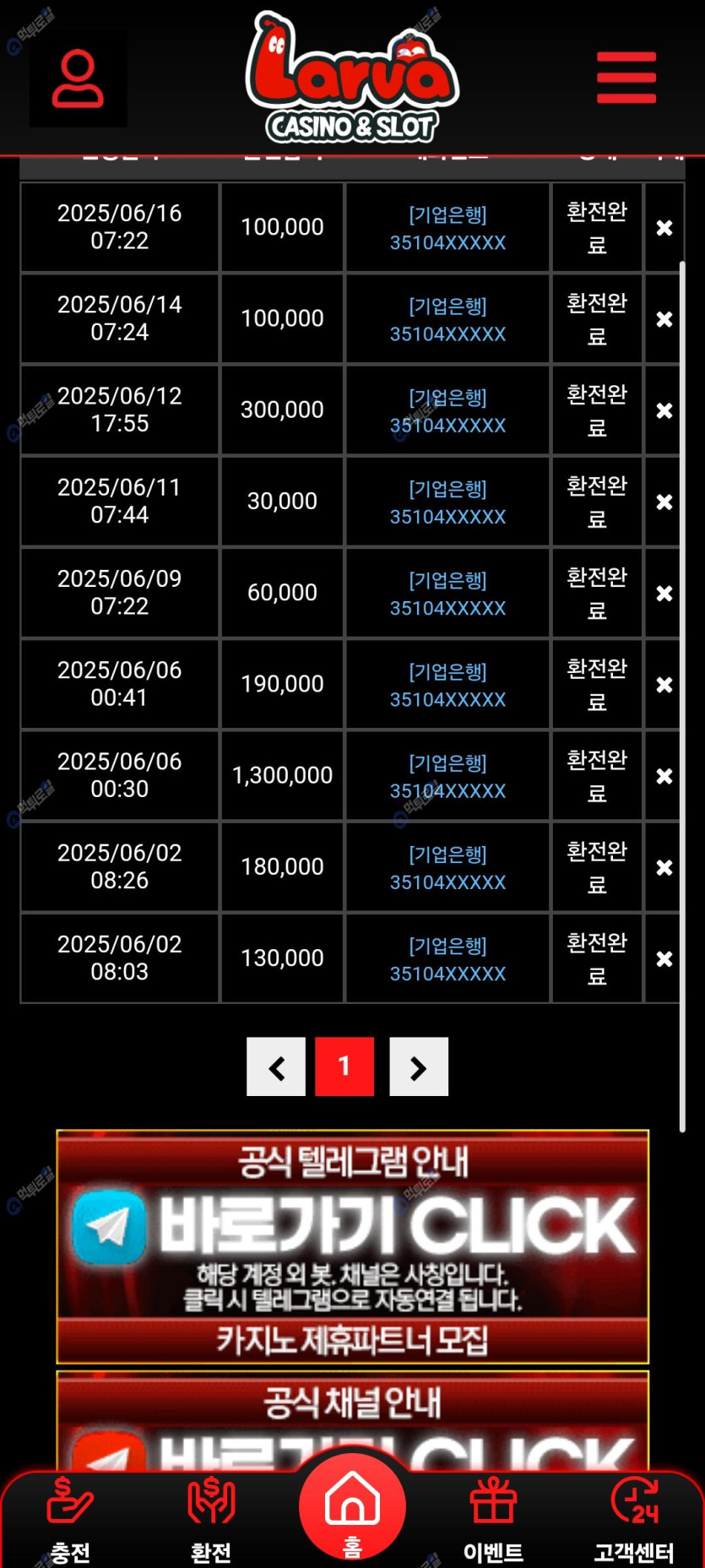Delete the 2025/06/02 08:03 entry
The image size is (705, 1568).
(664, 959)
